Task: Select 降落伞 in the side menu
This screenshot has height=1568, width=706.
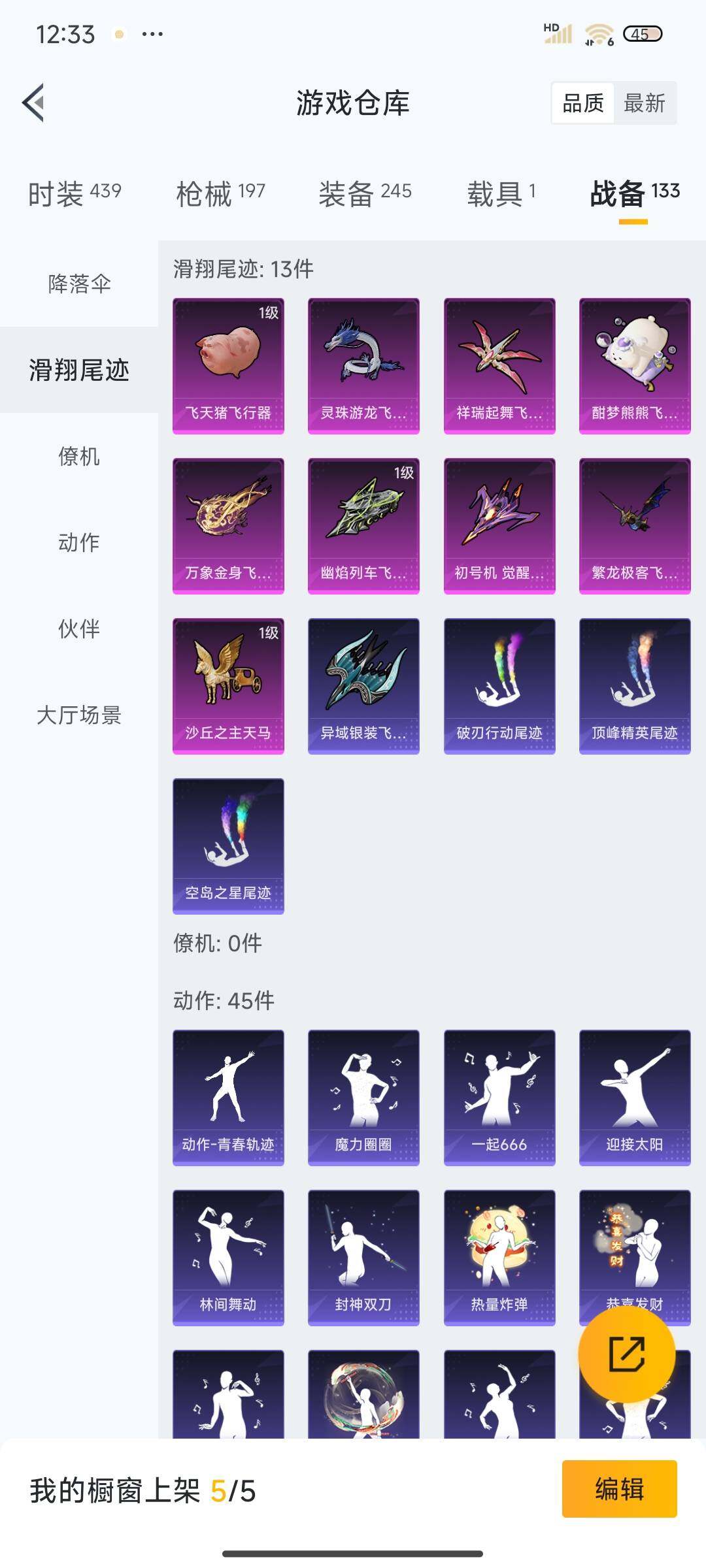Action: click(x=79, y=284)
